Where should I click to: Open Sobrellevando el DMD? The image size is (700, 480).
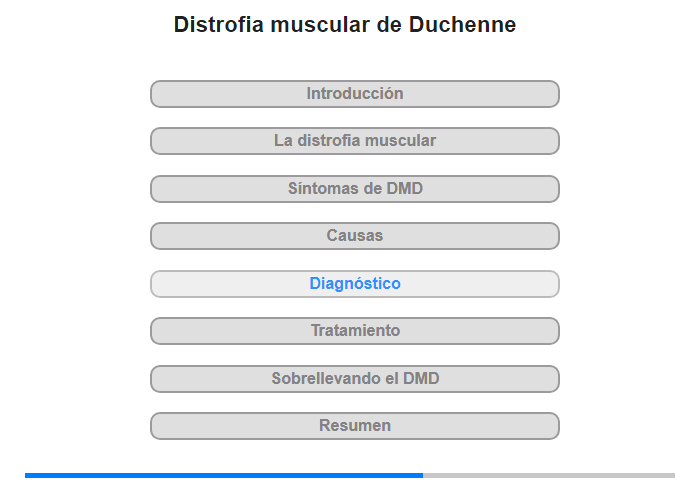[355, 379]
